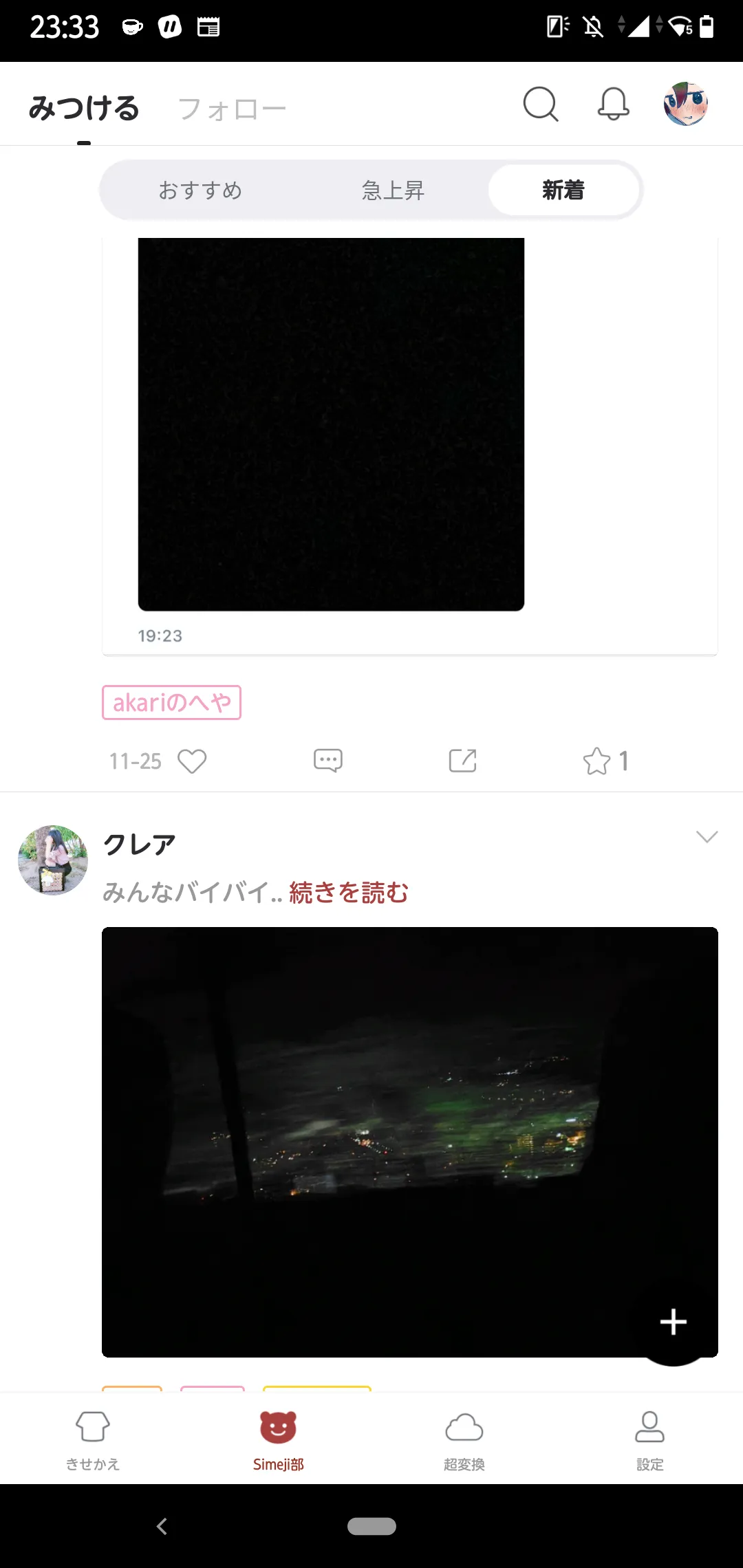Open the 設定 tab
This screenshot has width=743, height=1568.
(x=649, y=1437)
